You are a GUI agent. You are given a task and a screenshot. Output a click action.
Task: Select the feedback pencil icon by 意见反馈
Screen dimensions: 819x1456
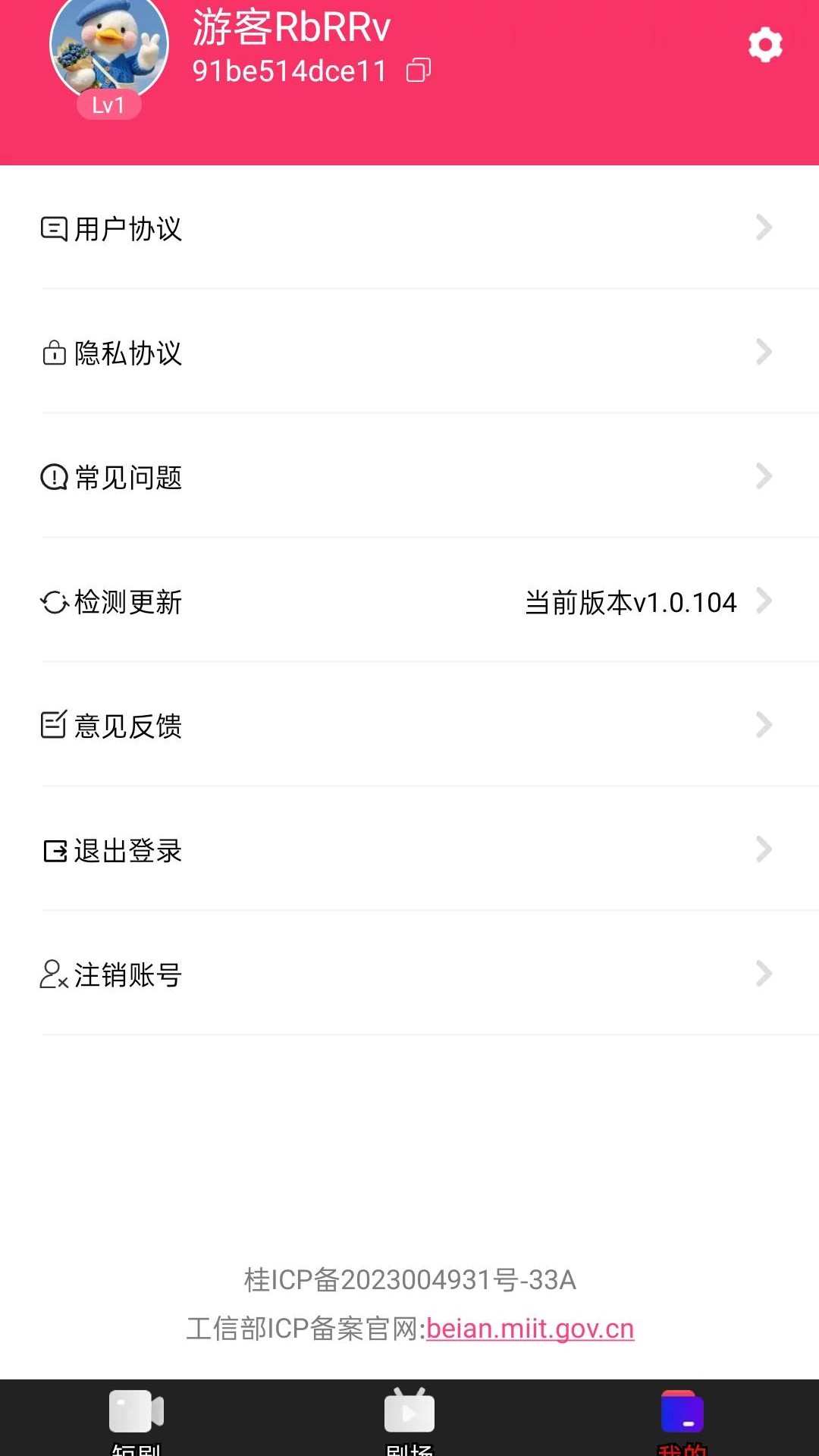tap(52, 726)
